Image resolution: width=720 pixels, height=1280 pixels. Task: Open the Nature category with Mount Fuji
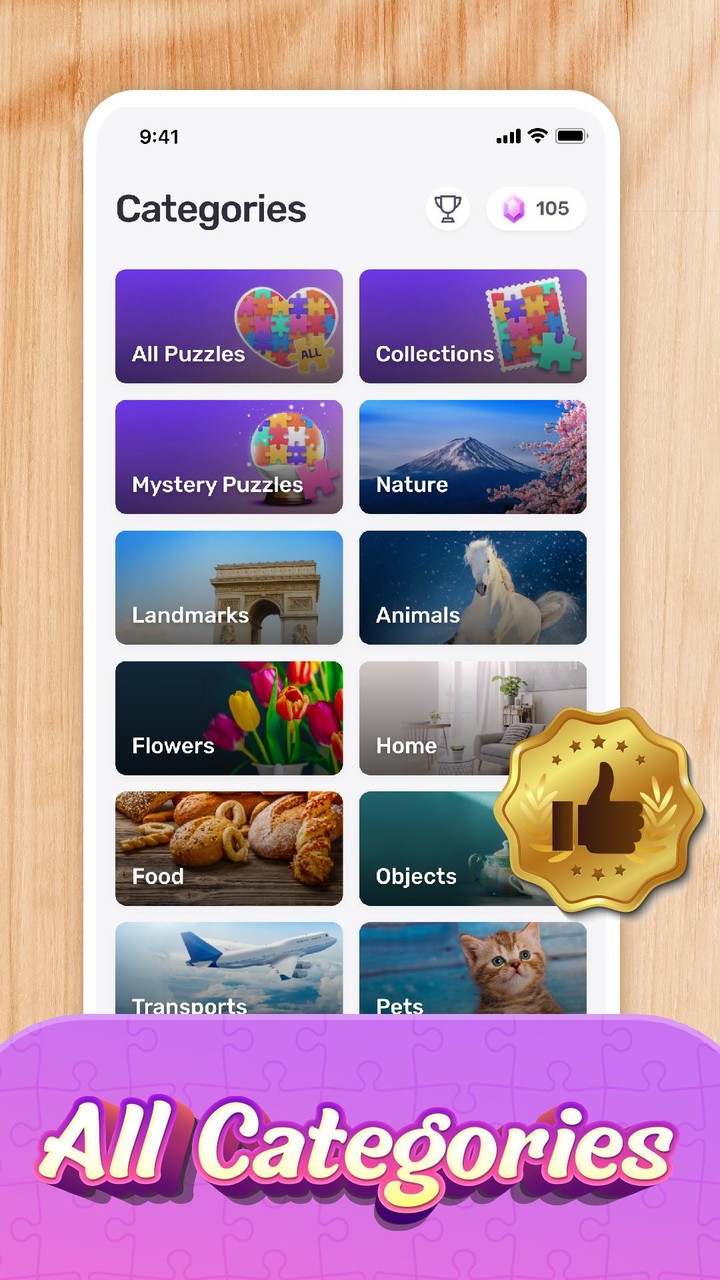pos(472,457)
